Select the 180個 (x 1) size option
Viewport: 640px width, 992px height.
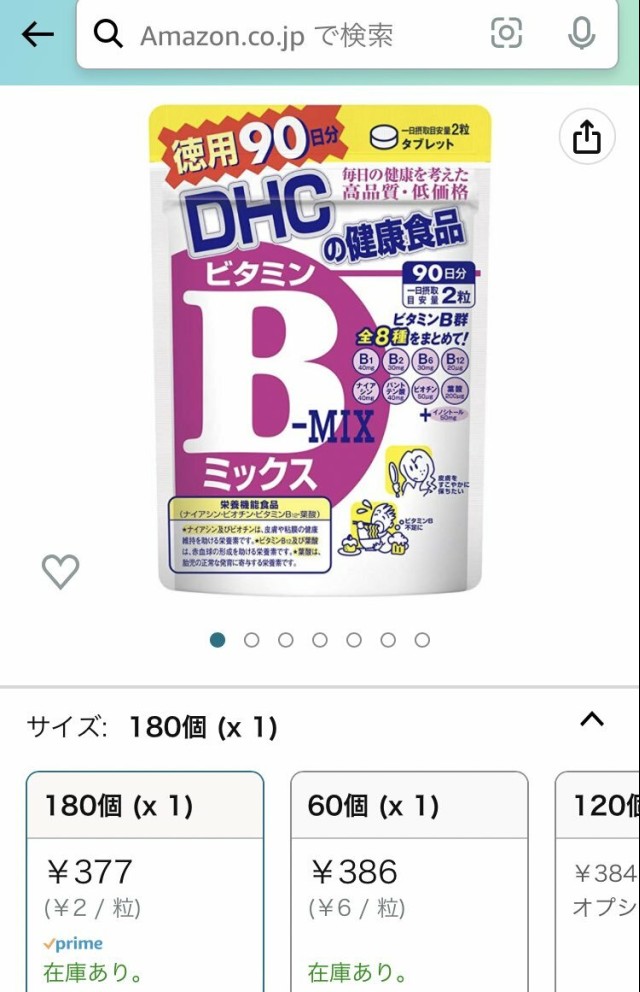tap(145, 880)
